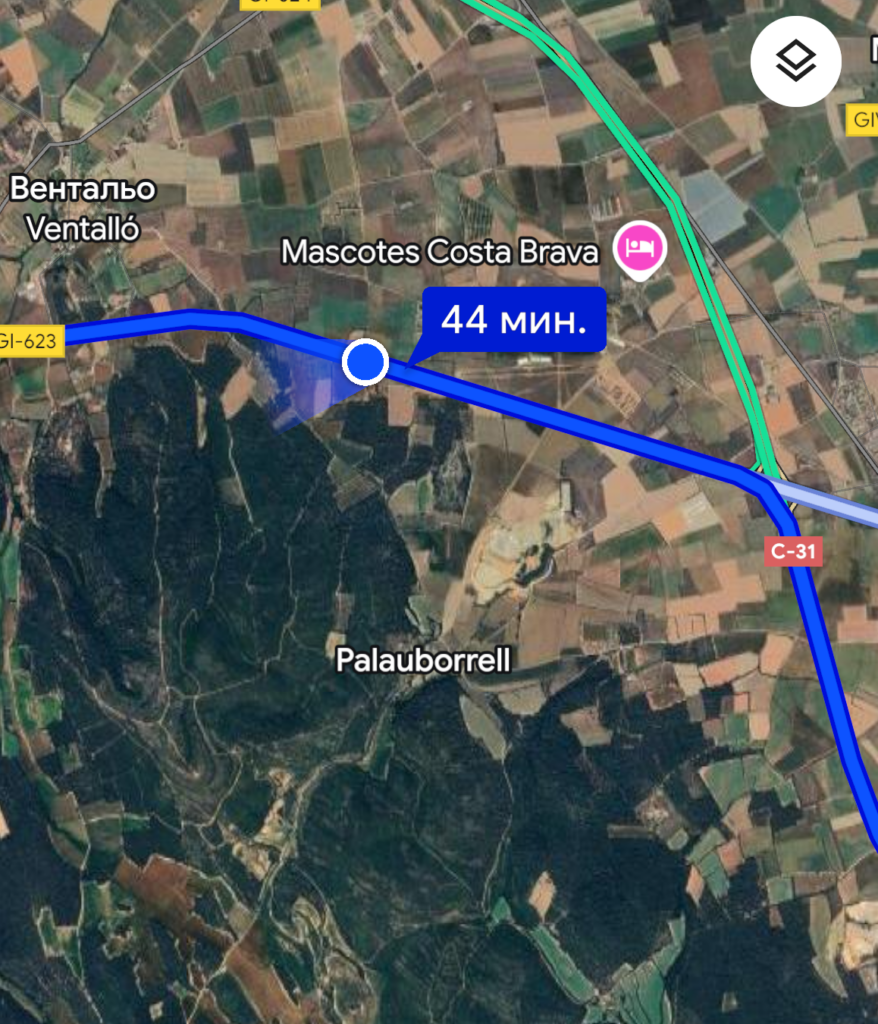The image size is (878, 1024).
Task: Open the Mascotes Costa Brava lodging pin
Action: coord(639,248)
